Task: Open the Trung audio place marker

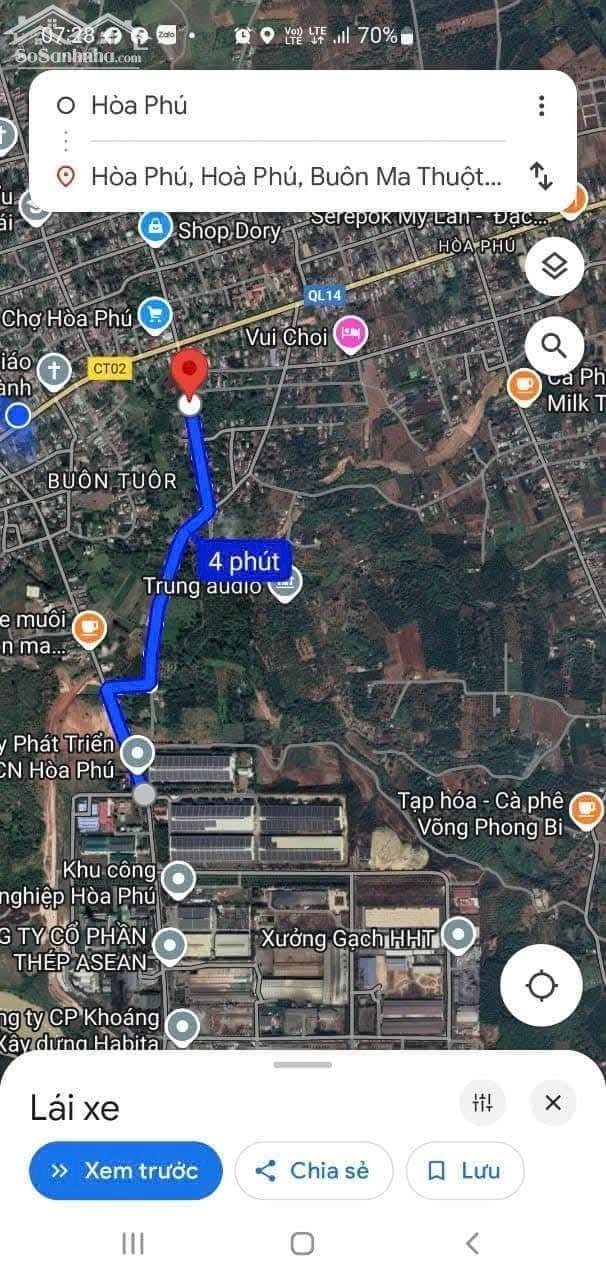Action: [286, 583]
